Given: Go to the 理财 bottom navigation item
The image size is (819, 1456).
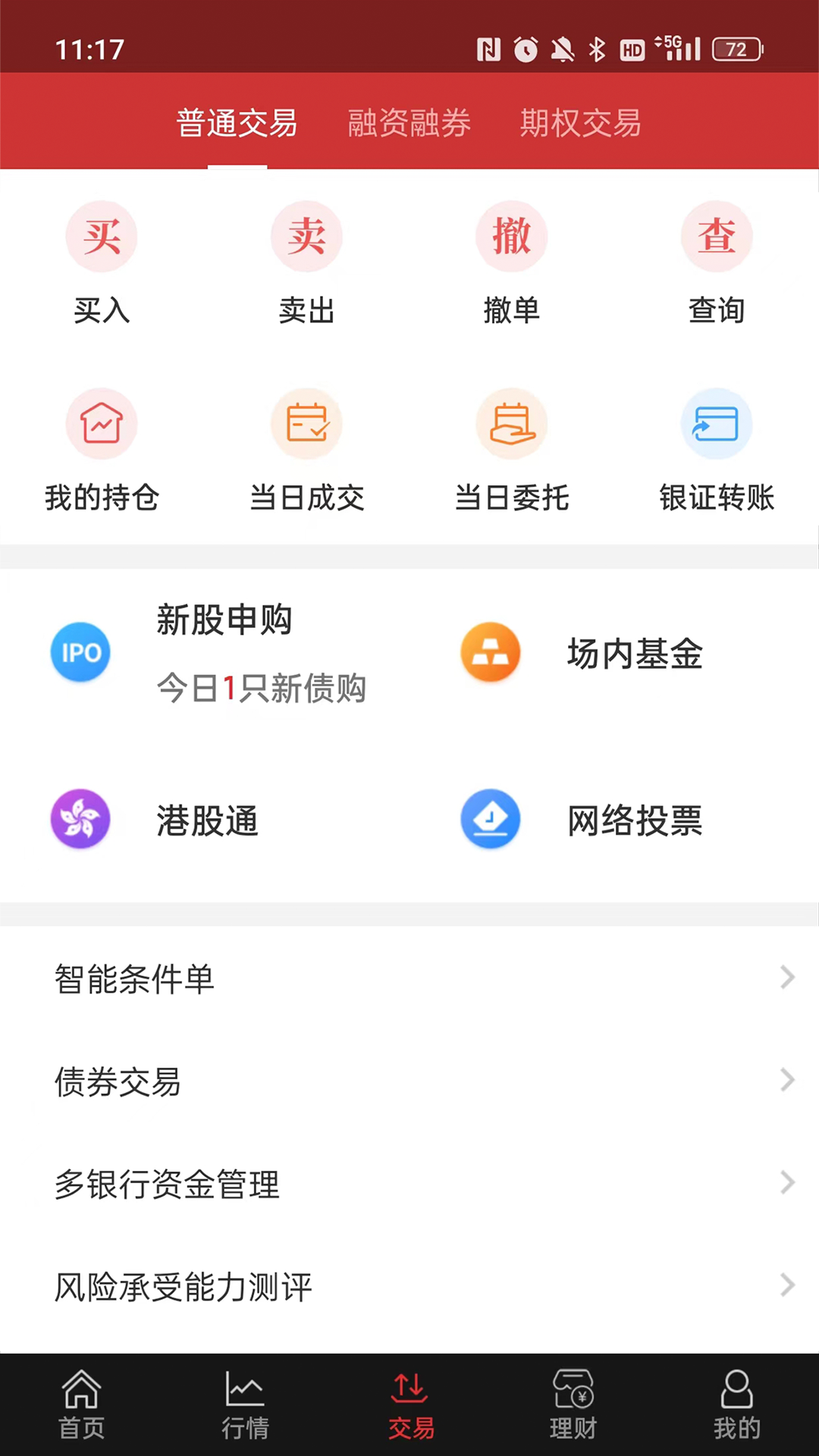Looking at the screenshot, I should point(574,1407).
